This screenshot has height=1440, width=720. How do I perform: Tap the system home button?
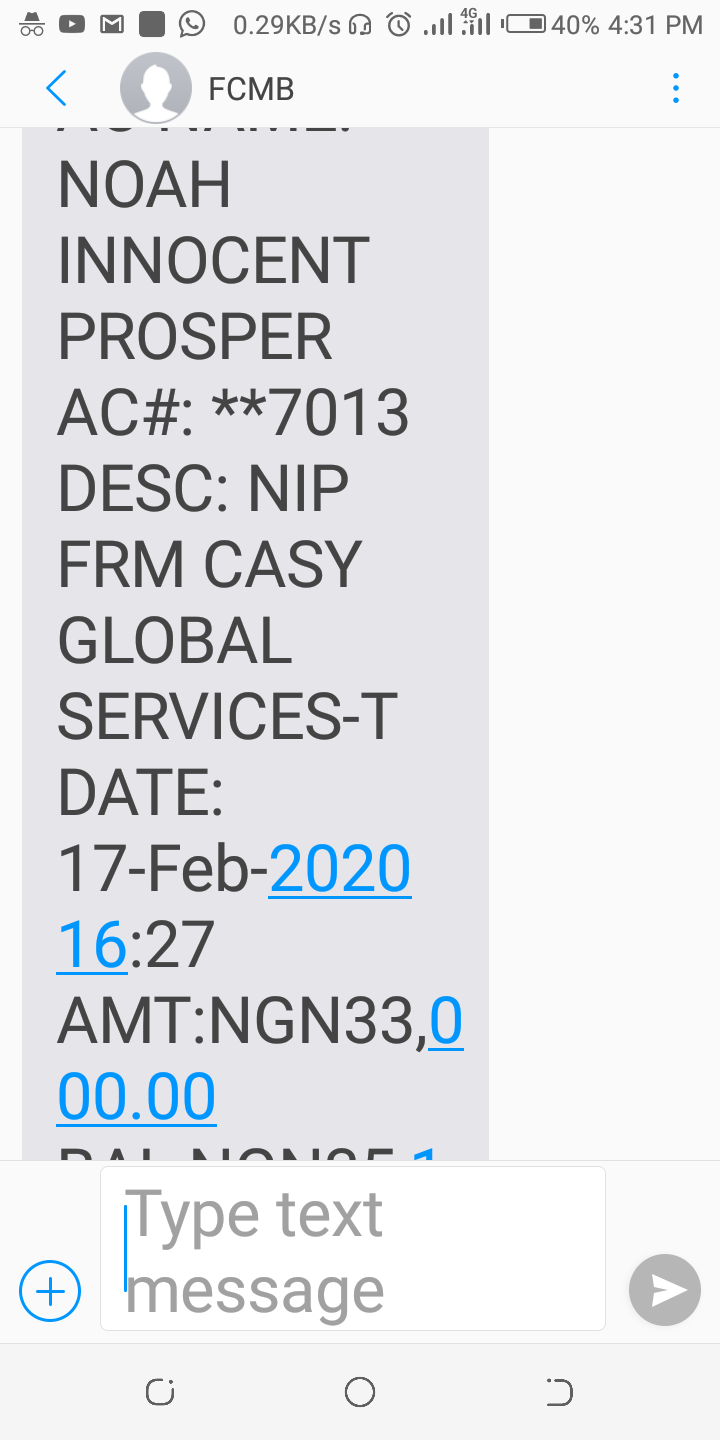[360, 1392]
